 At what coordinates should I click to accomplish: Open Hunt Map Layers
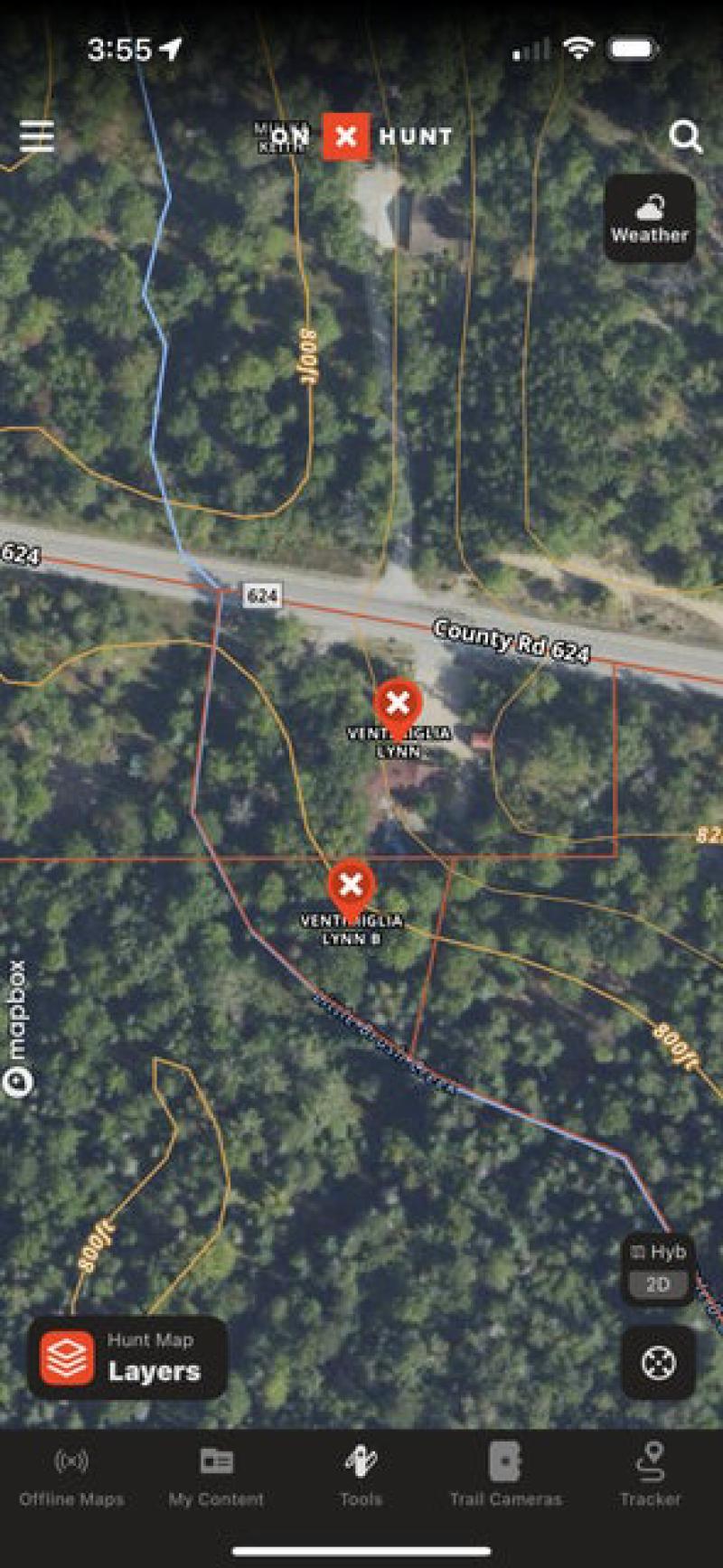[x=127, y=1357]
